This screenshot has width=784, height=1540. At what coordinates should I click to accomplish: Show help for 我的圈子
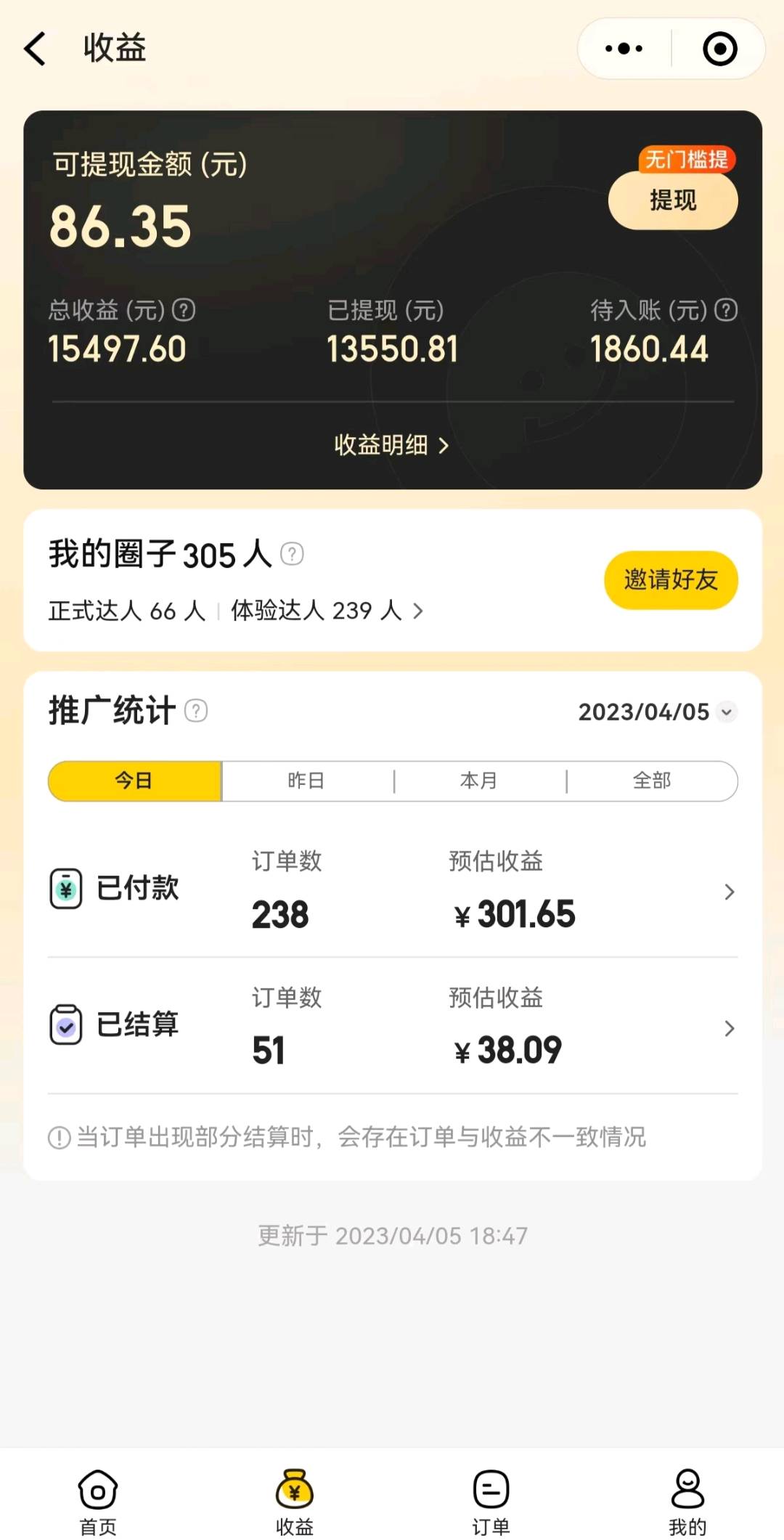point(292,554)
